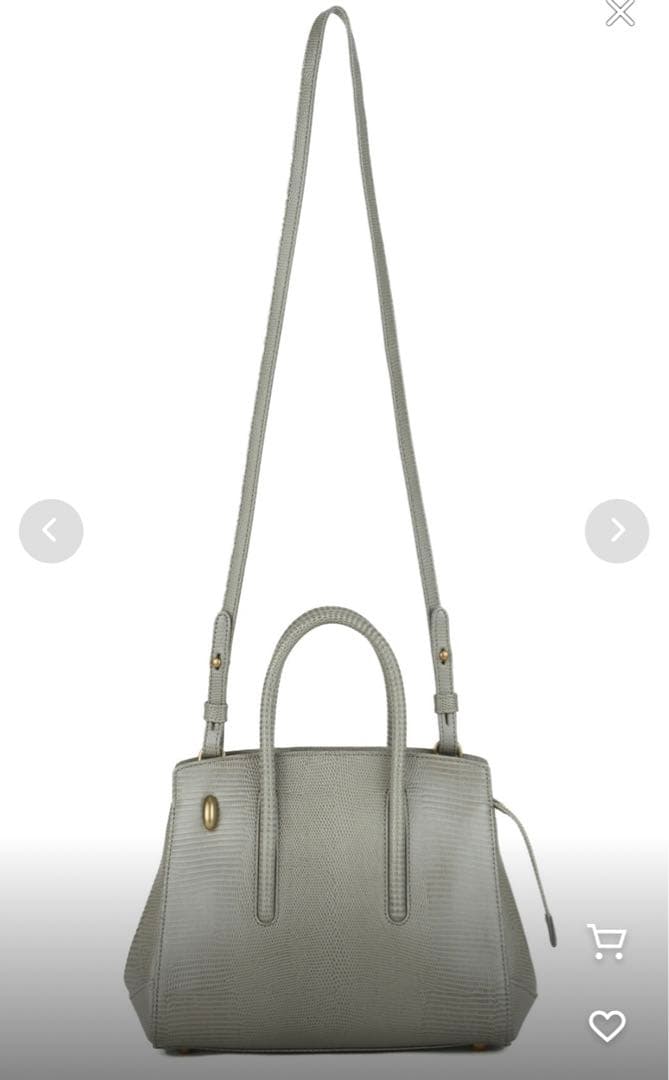Add the handbag to the cart

tap(606, 942)
